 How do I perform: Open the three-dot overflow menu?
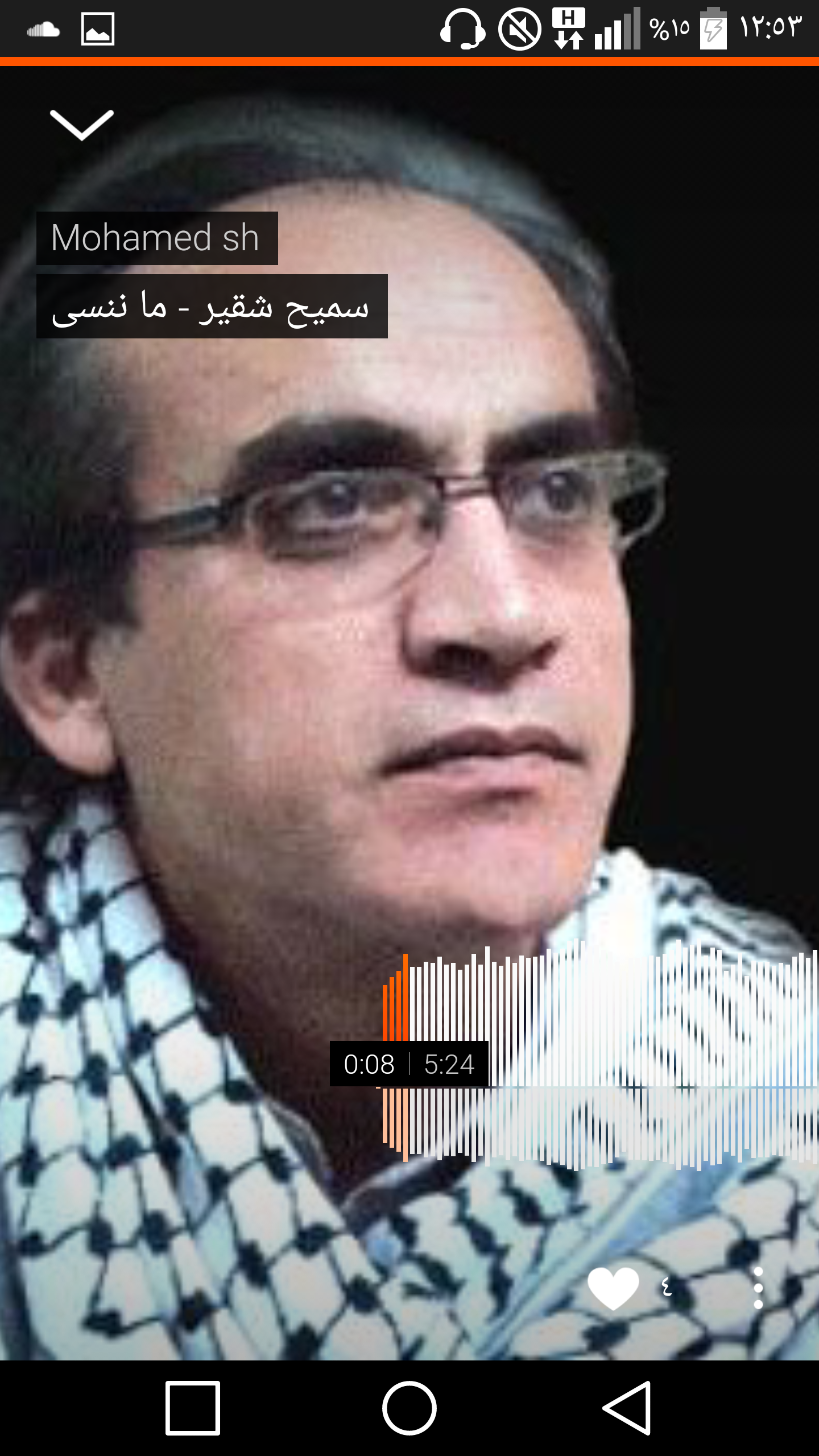tap(758, 1288)
